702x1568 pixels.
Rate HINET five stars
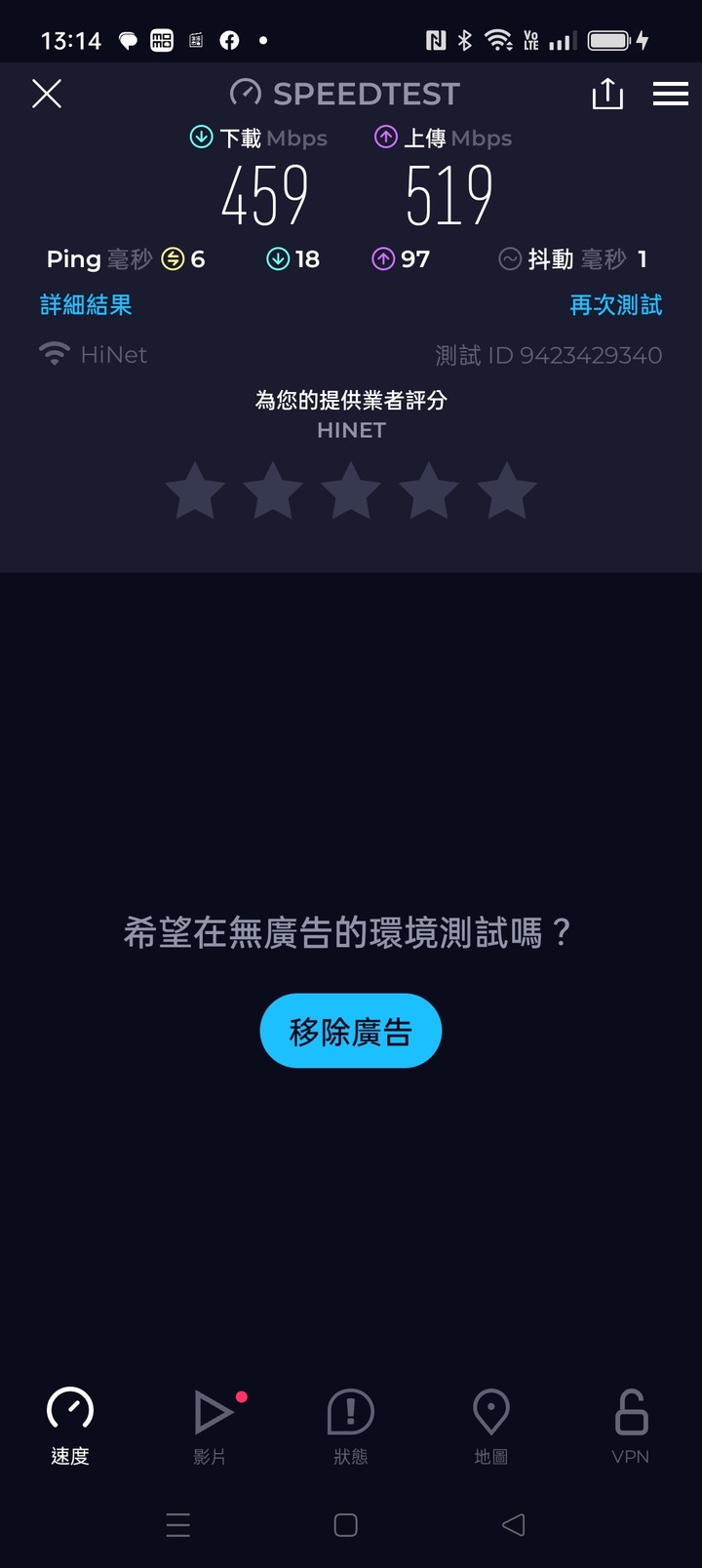tap(507, 490)
